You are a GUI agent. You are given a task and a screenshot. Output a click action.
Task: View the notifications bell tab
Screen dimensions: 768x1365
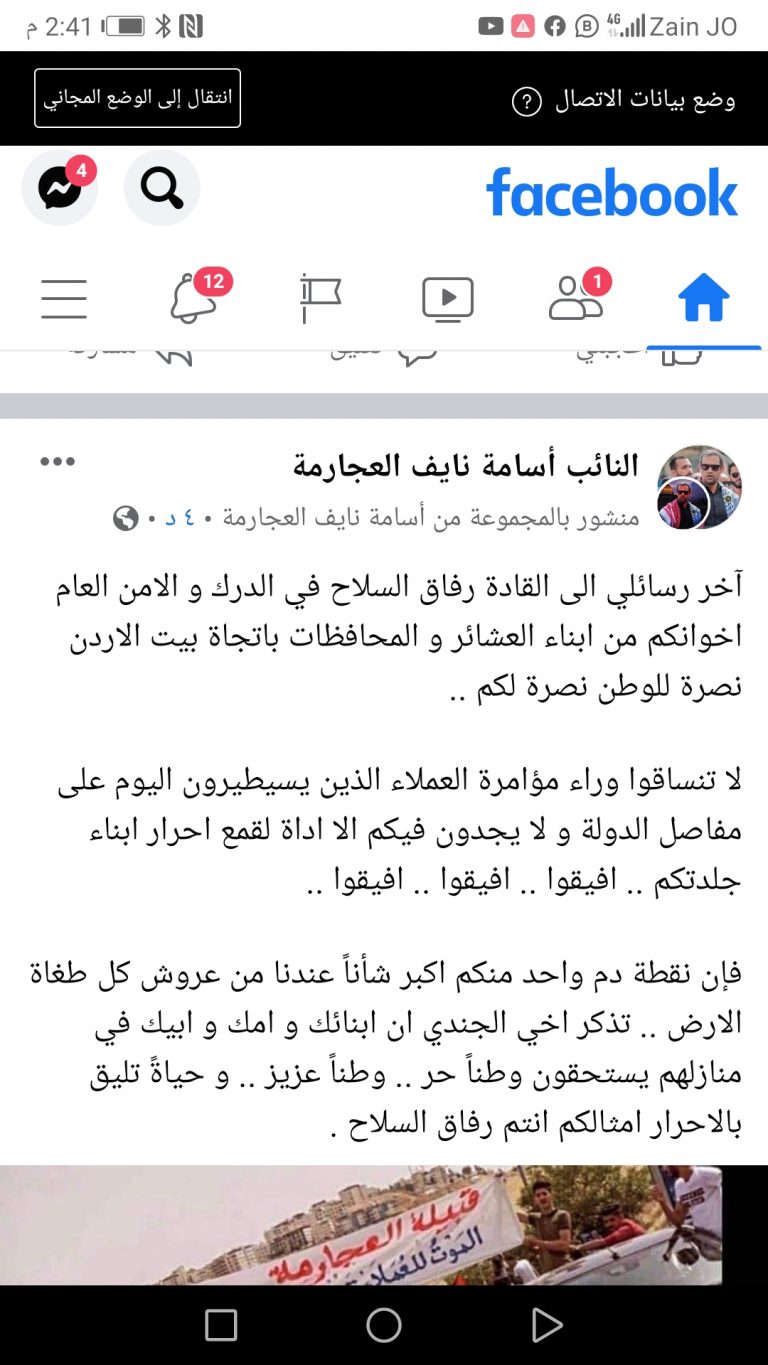point(195,298)
